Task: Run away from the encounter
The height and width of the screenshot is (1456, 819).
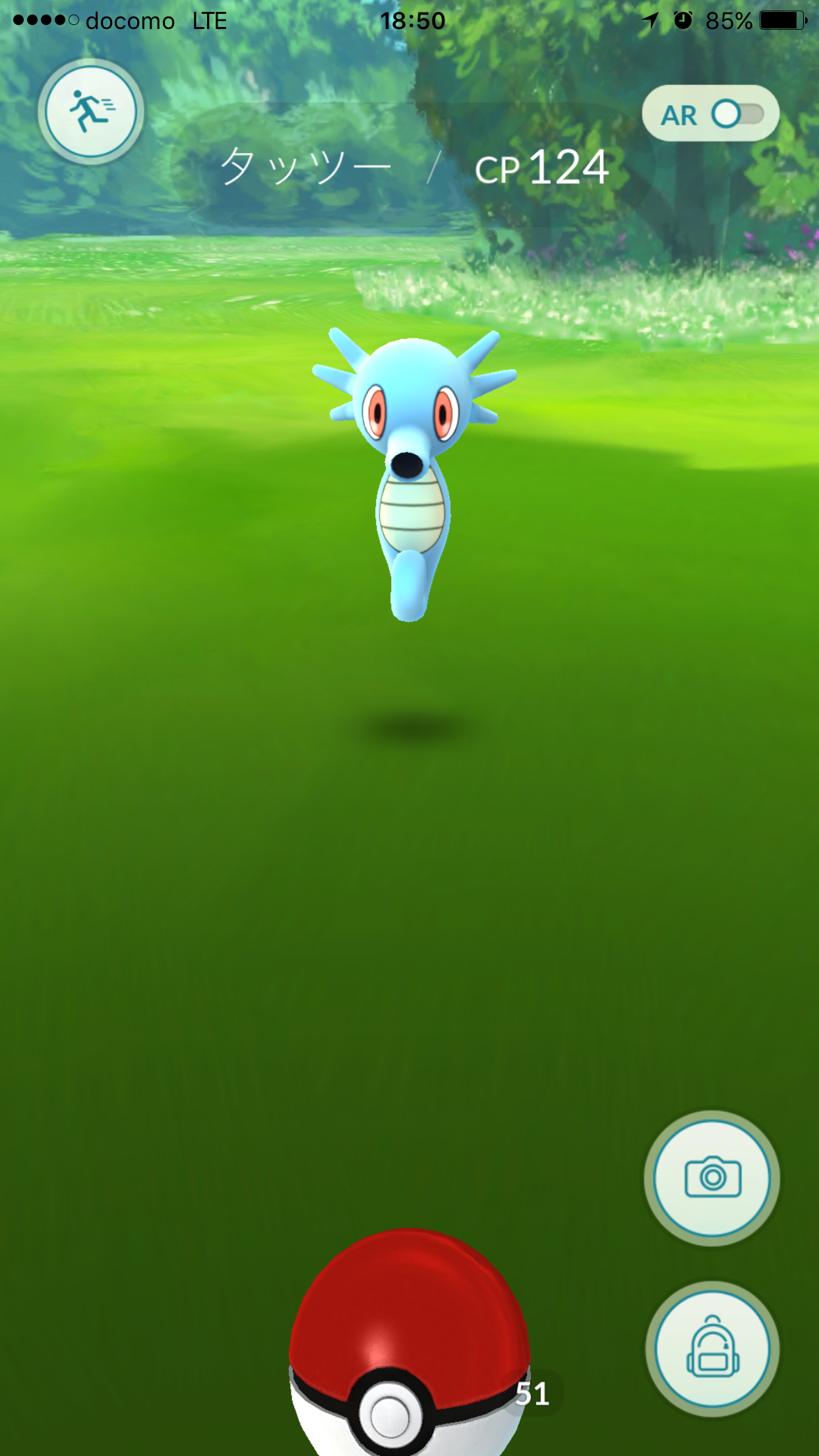Action: pyautogui.click(x=91, y=111)
